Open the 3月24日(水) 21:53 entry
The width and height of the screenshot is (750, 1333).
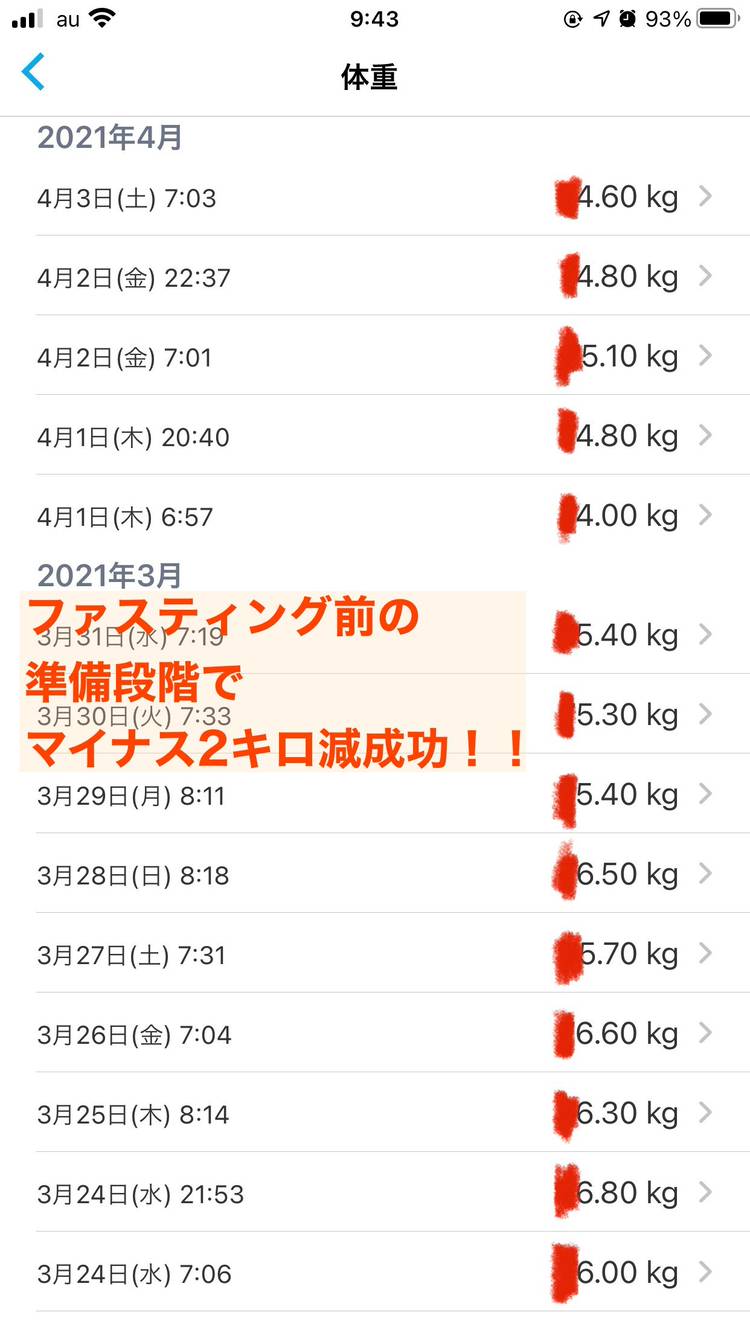click(x=375, y=1193)
